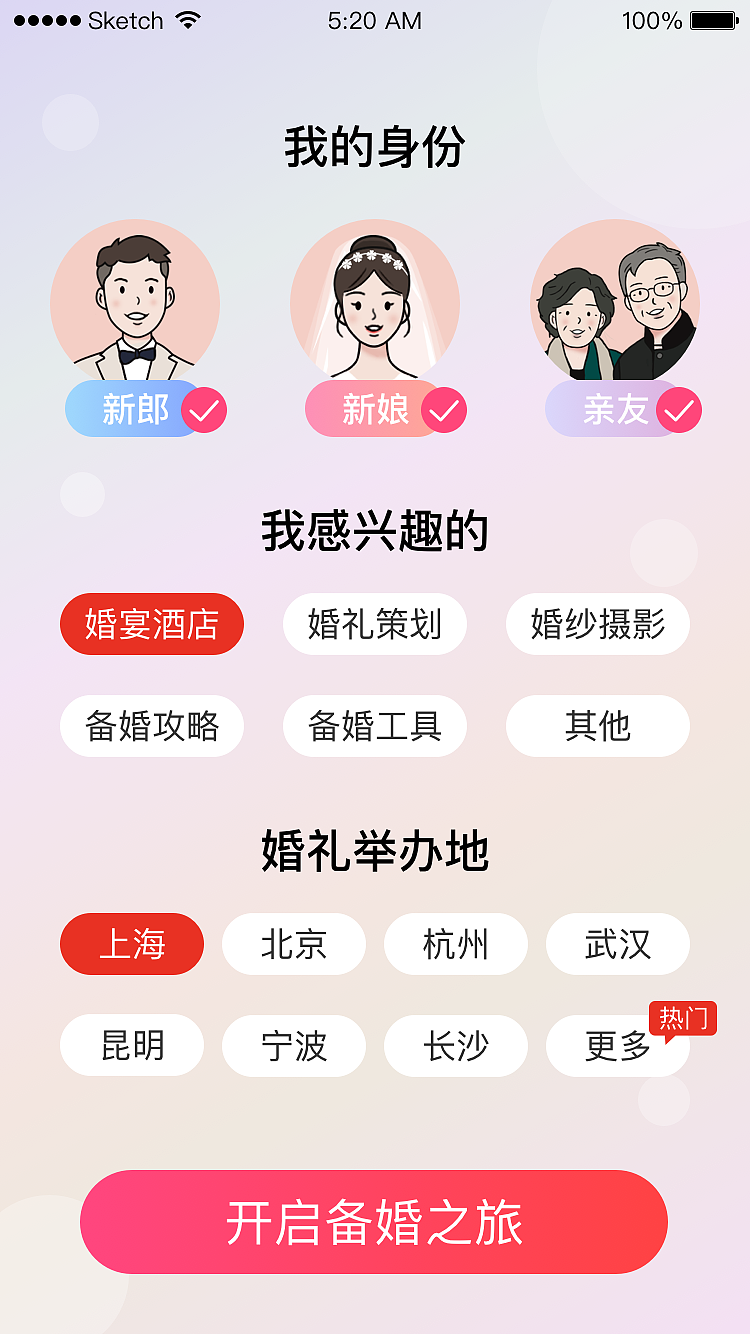
Task: Expand more cities via 更多
Action: click(617, 1044)
